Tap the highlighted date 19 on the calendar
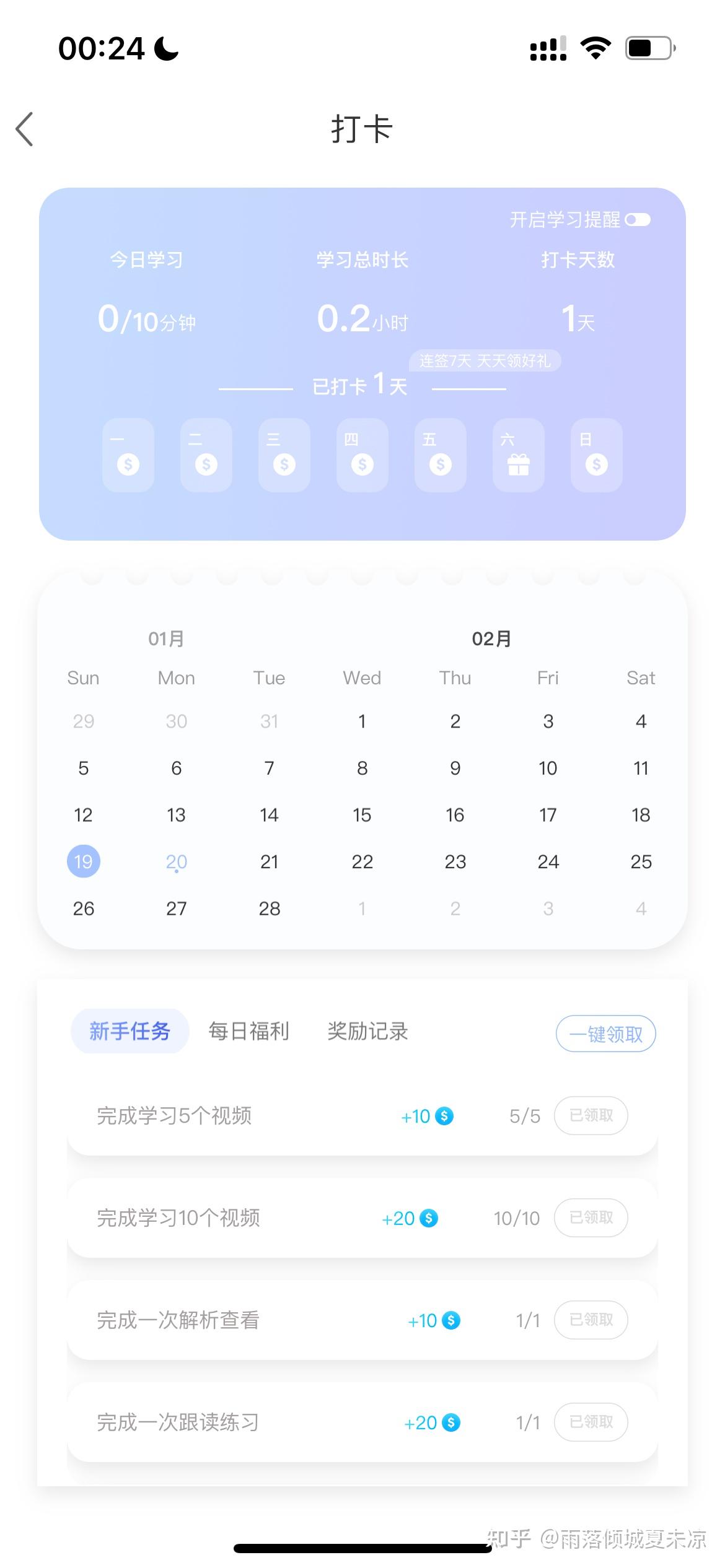 coord(83,861)
